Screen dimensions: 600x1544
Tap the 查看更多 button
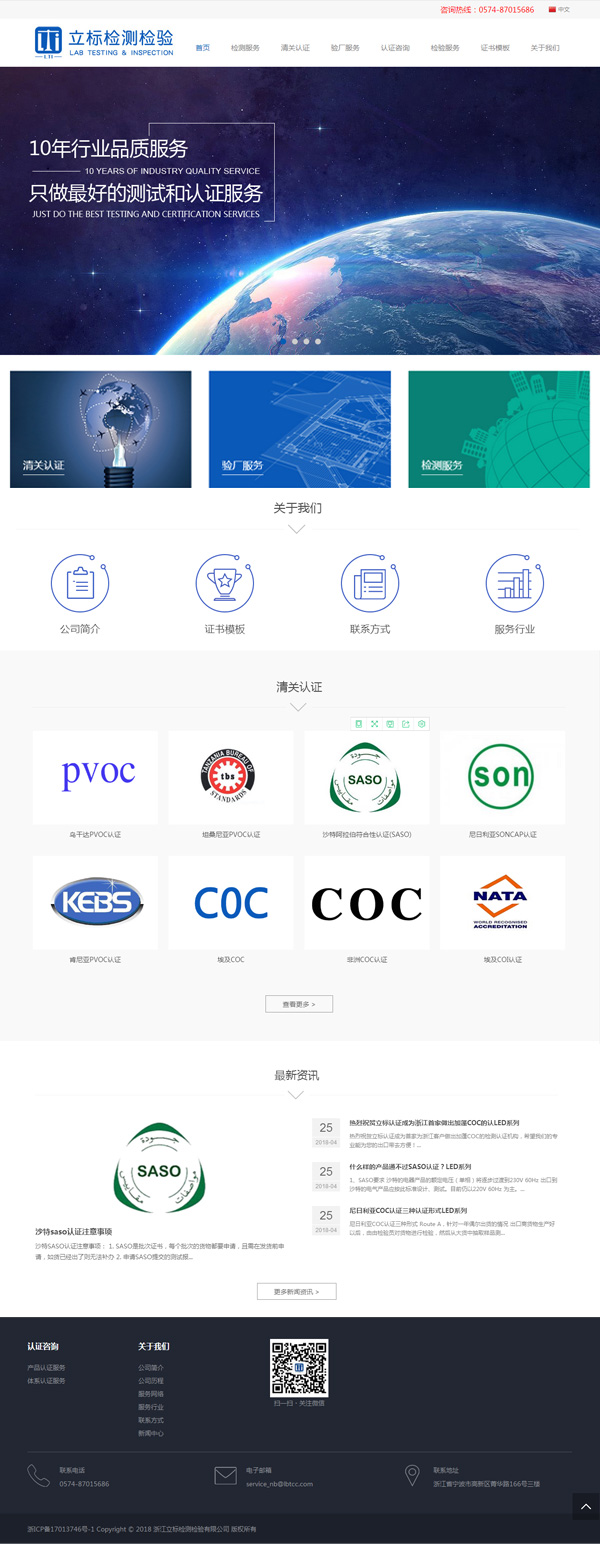click(298, 1004)
